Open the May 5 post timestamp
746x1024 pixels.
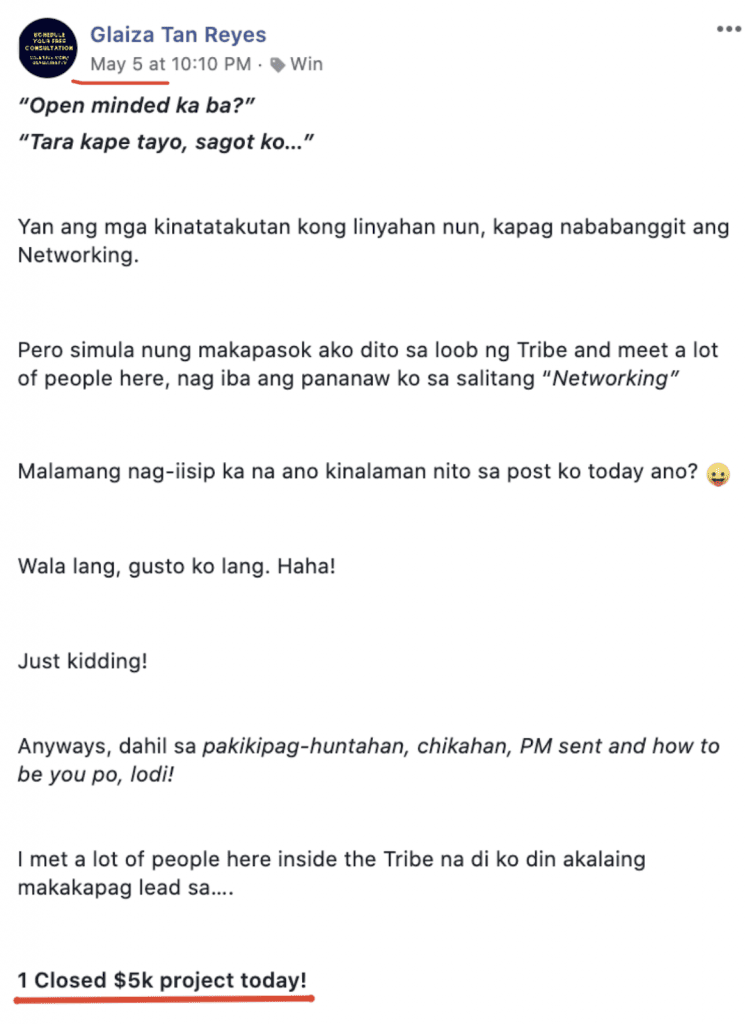[170, 64]
